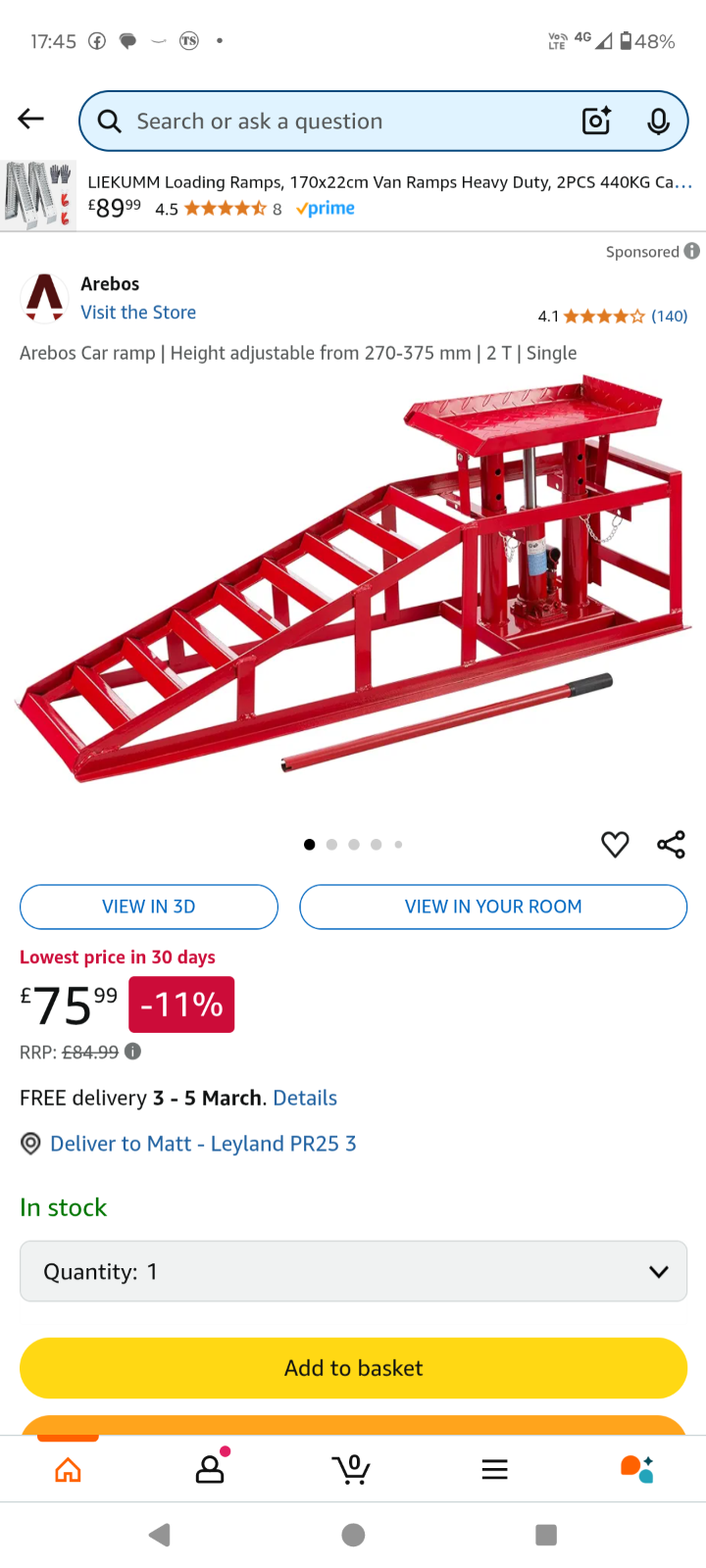Share this product
The image size is (706, 1568).
click(x=672, y=844)
